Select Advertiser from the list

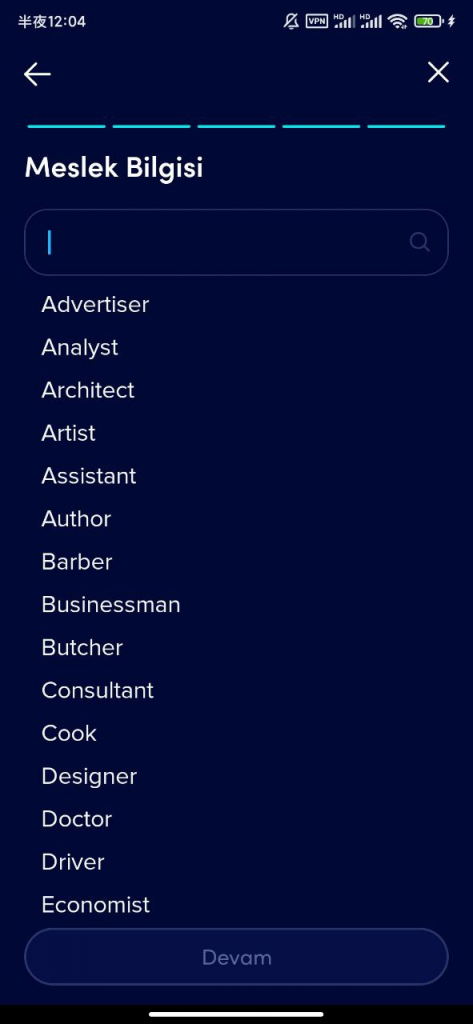[95, 304]
